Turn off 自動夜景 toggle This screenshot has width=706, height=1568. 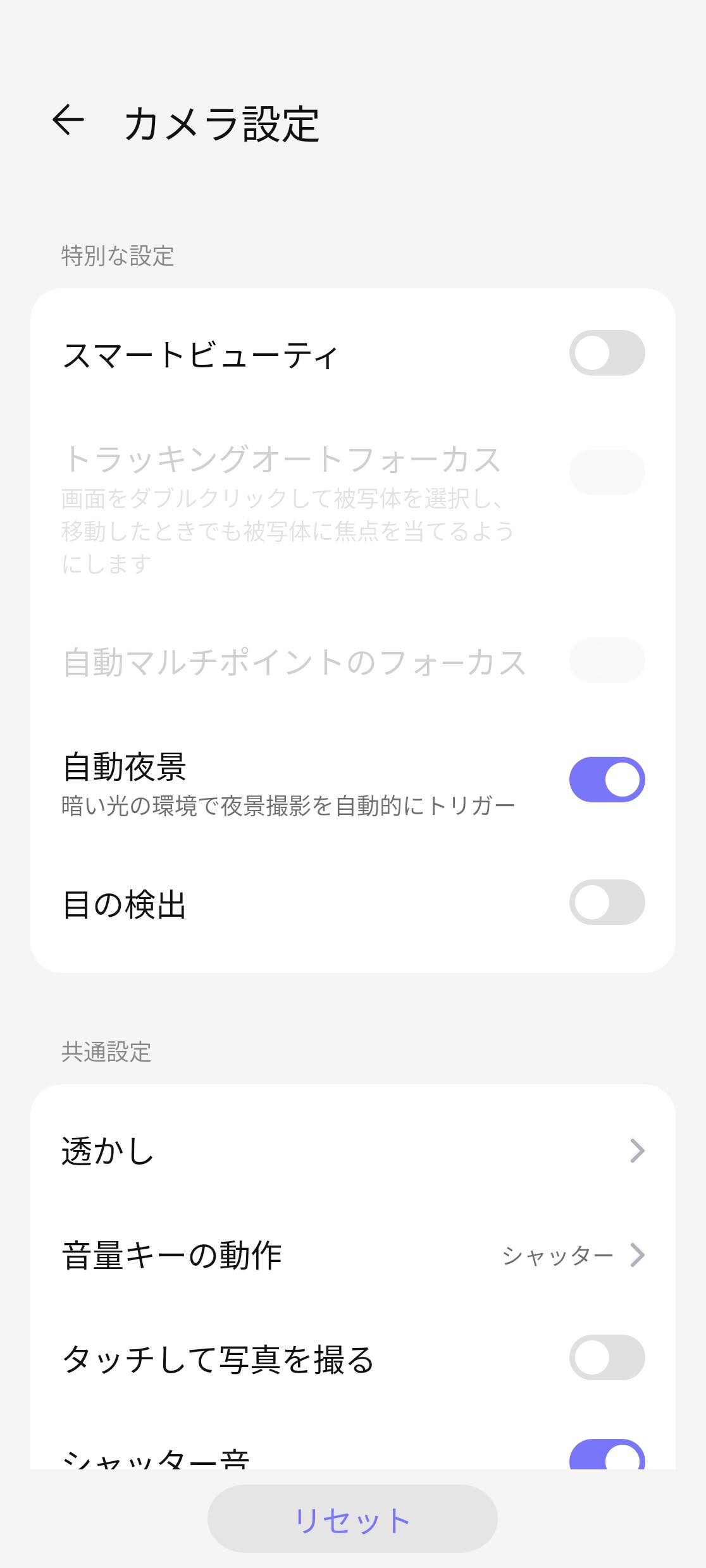pyautogui.click(x=606, y=780)
